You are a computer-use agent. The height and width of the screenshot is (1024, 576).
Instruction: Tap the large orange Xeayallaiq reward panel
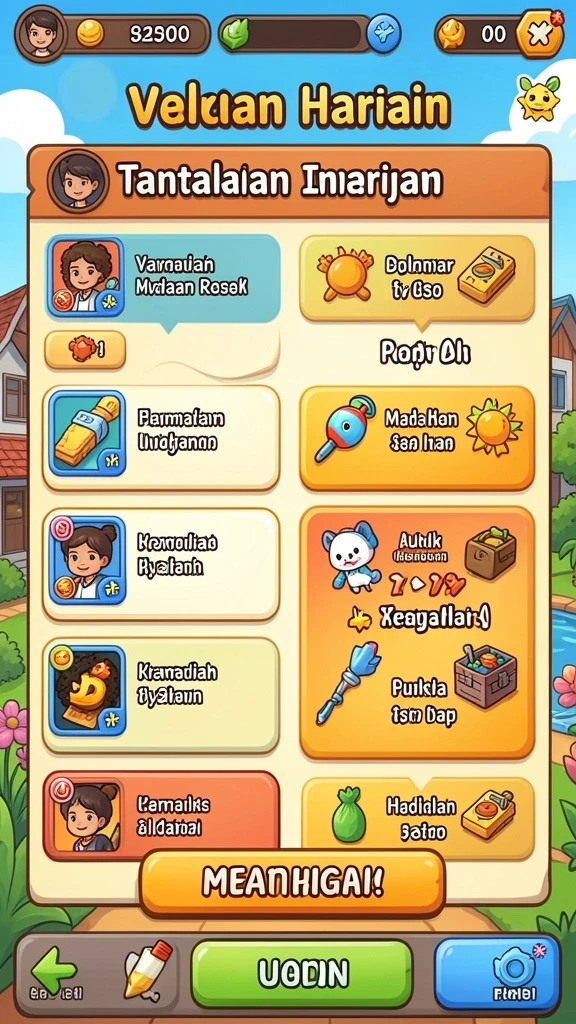[x=417, y=632]
